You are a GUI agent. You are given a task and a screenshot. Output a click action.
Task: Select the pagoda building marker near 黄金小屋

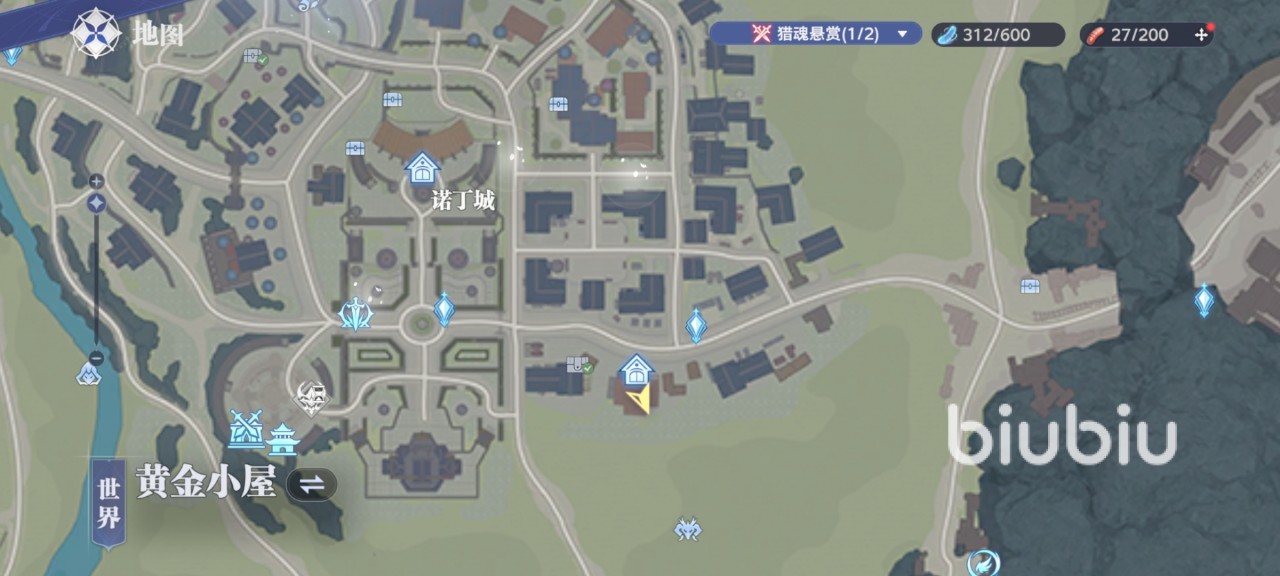[x=283, y=438]
